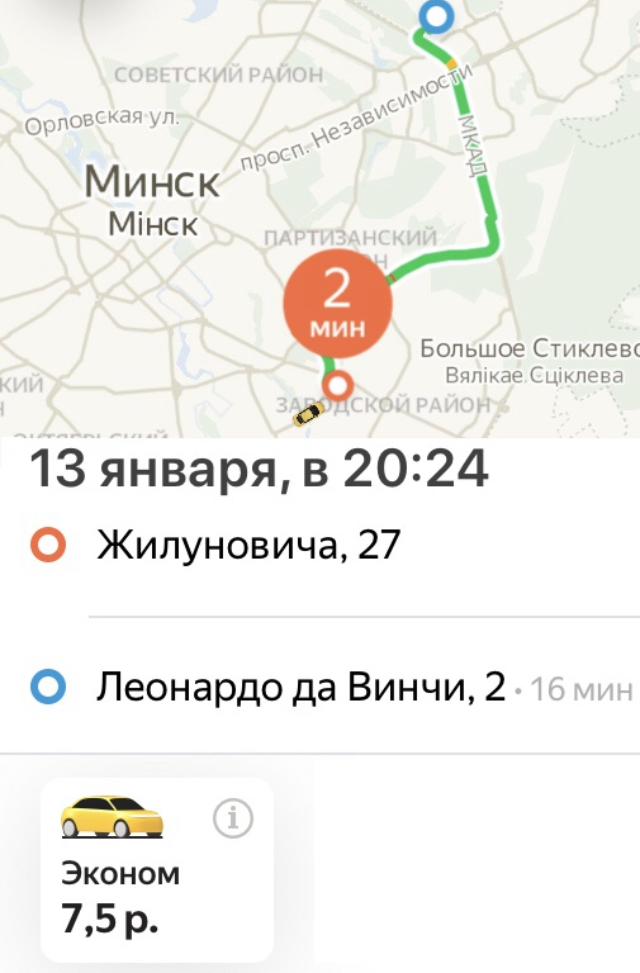
Task: Open the Эконом tariff info icon
Action: point(233,818)
